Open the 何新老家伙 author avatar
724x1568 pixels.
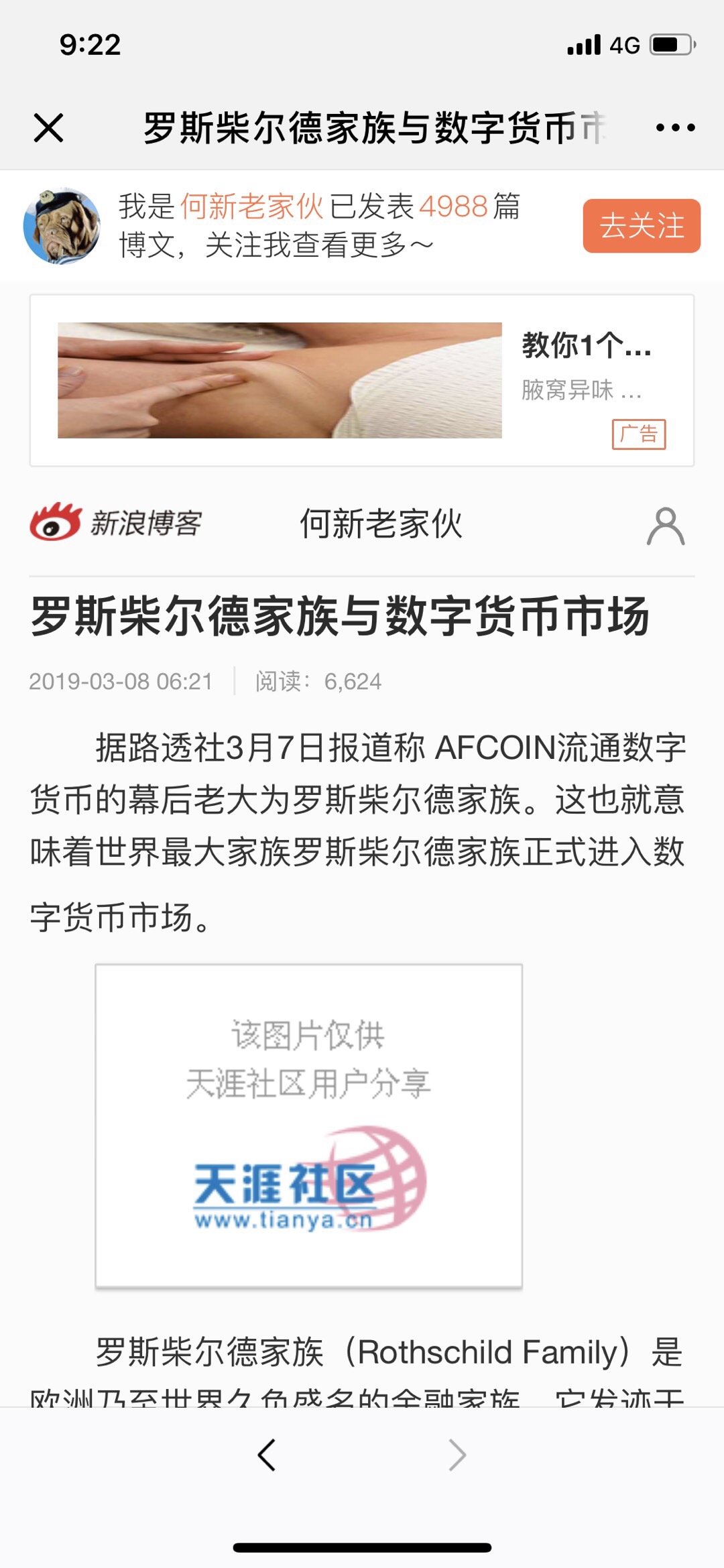[62, 225]
